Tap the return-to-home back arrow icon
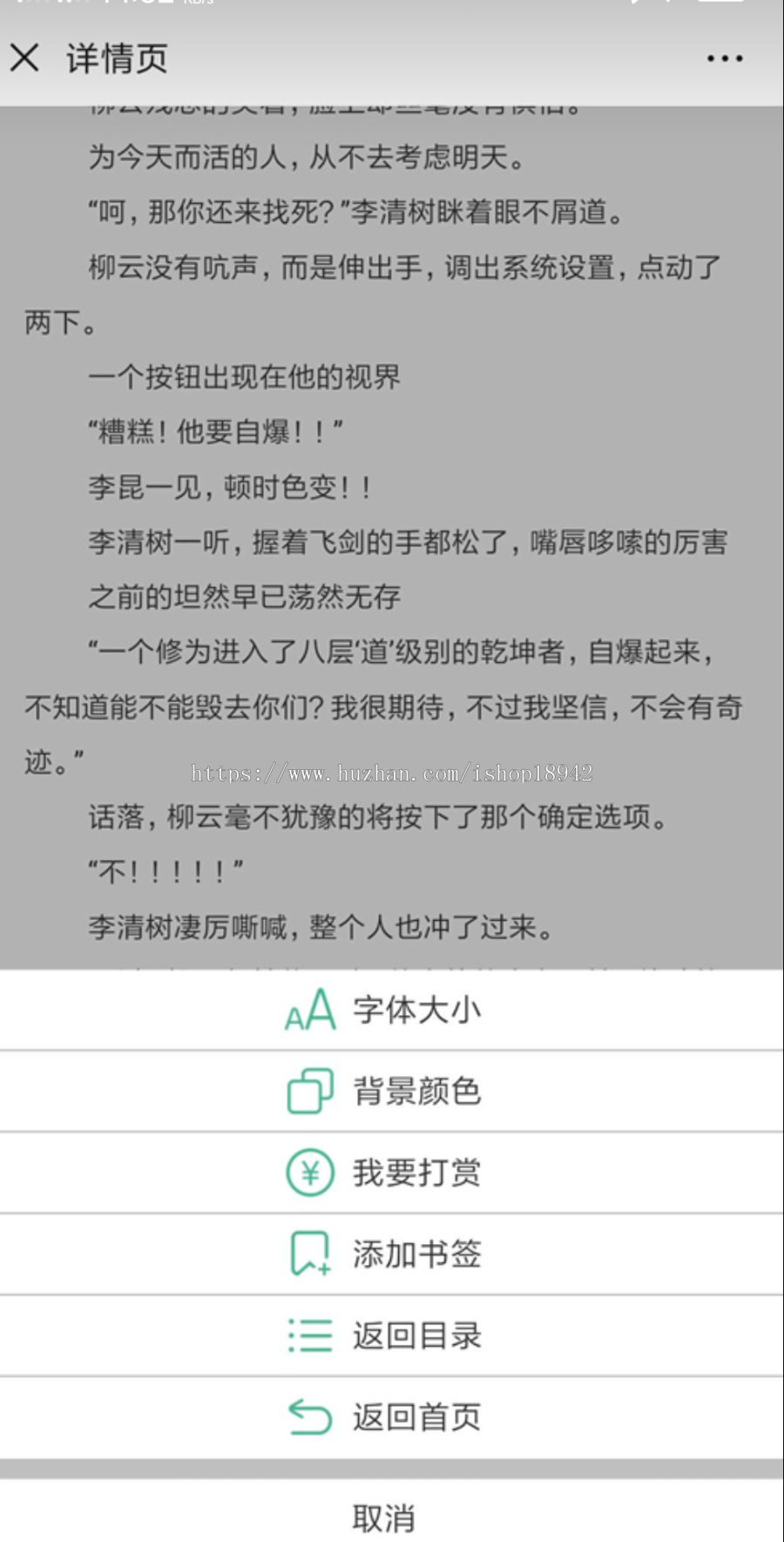This screenshot has width=784, height=1542. [x=309, y=1417]
